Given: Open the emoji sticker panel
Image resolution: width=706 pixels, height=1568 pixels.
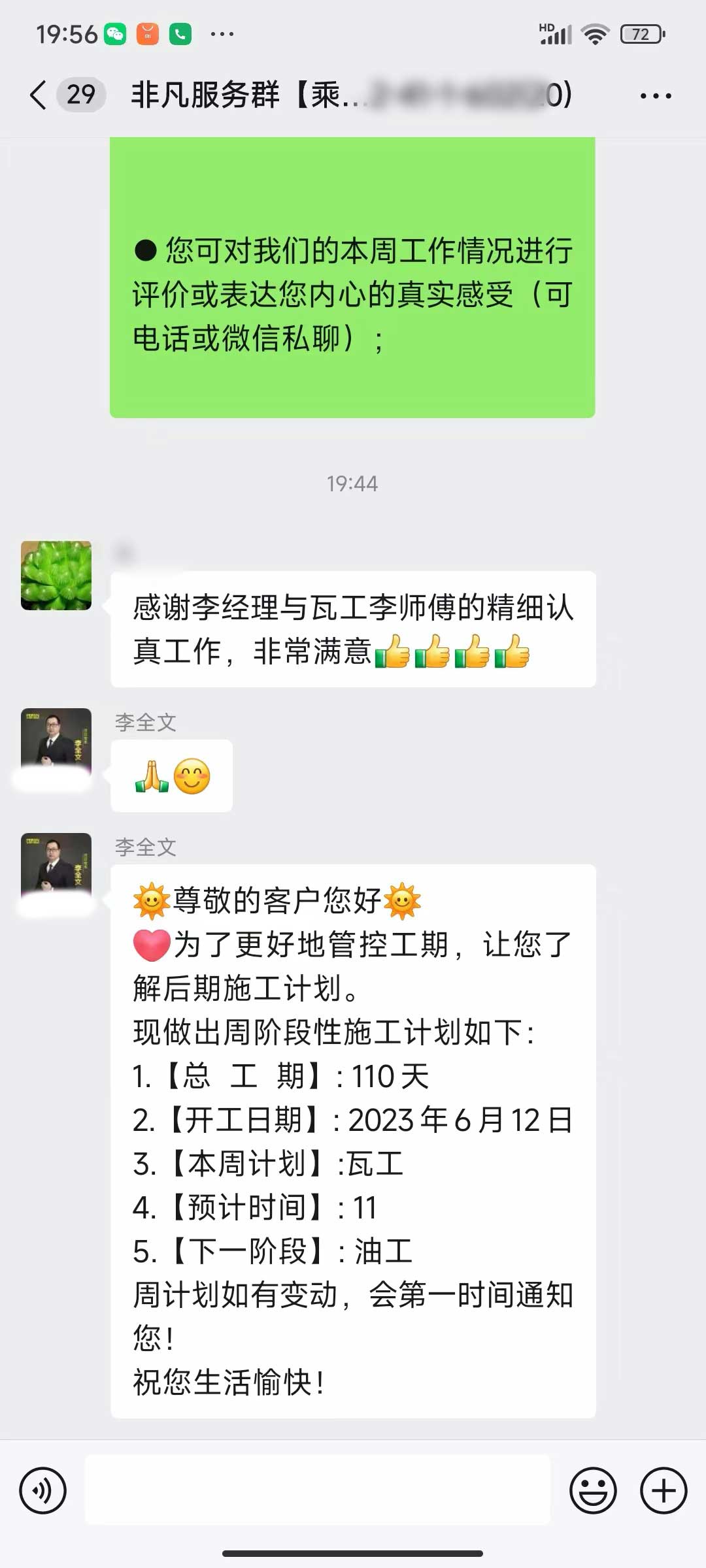Looking at the screenshot, I should point(593,1491).
